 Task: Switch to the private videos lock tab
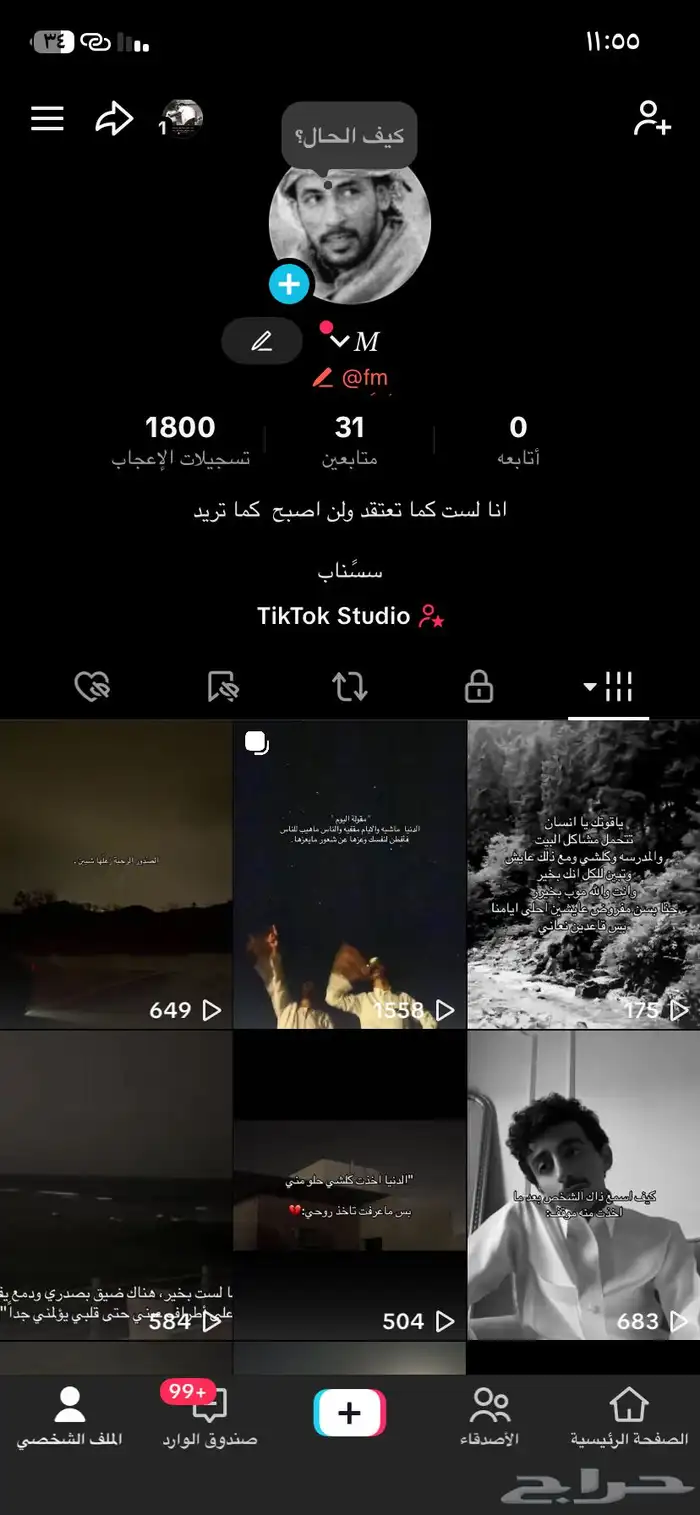tap(479, 687)
